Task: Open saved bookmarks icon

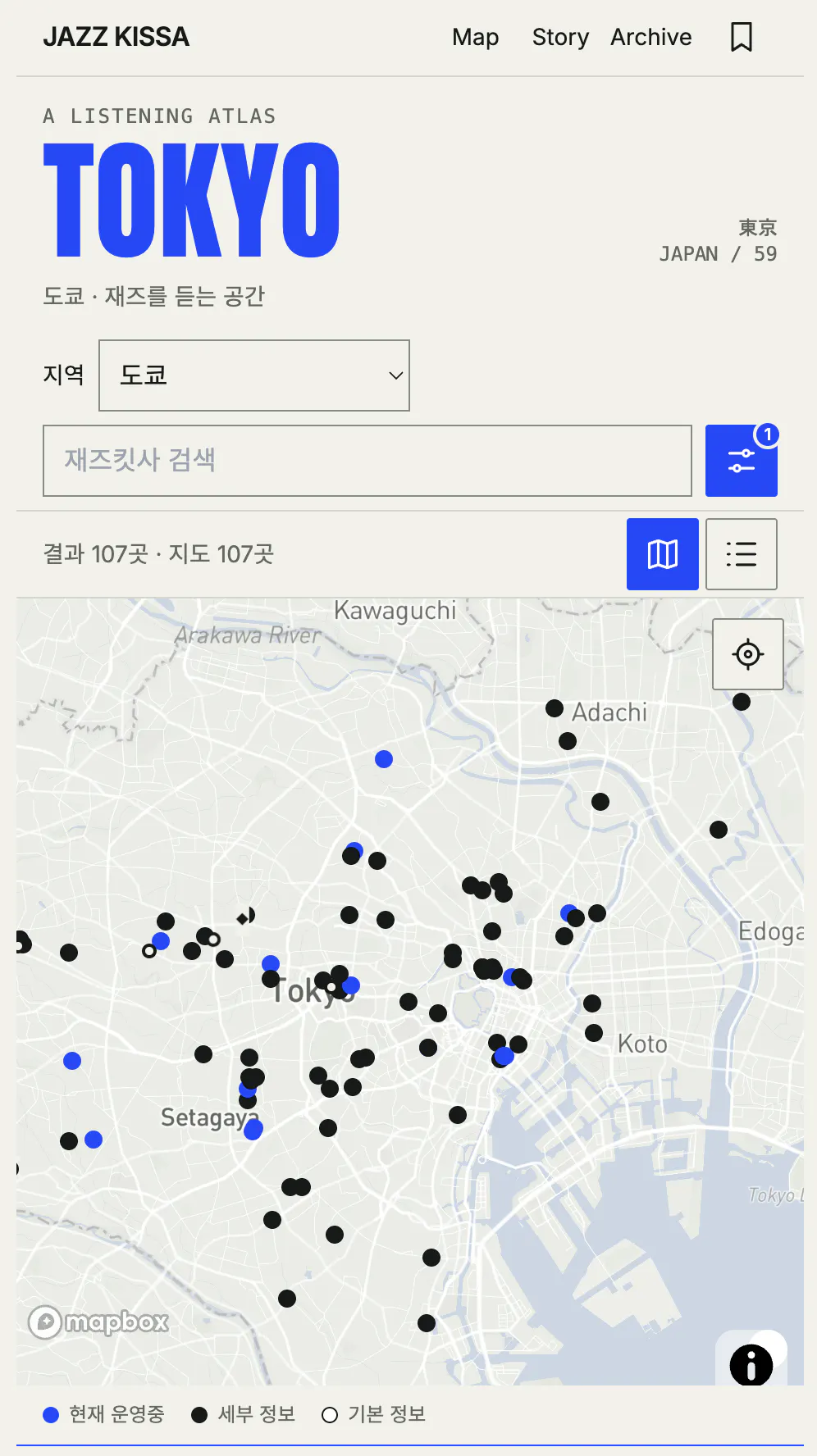Action: (x=742, y=37)
